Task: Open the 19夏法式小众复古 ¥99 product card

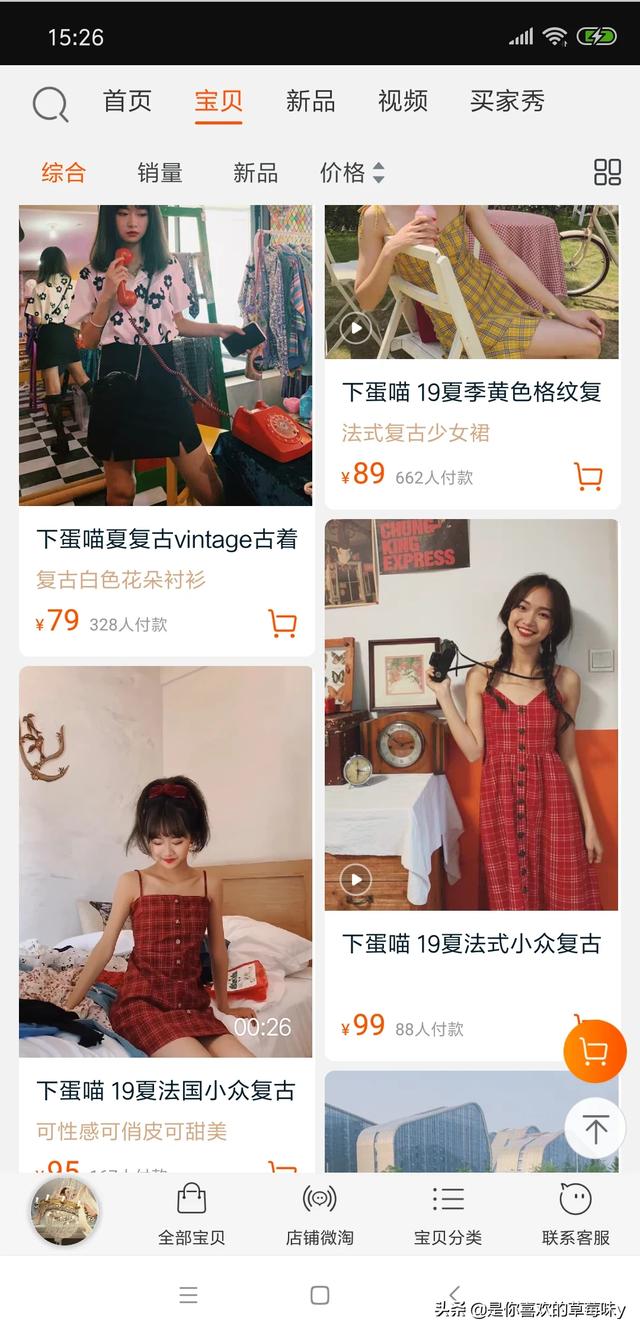Action: [472, 790]
